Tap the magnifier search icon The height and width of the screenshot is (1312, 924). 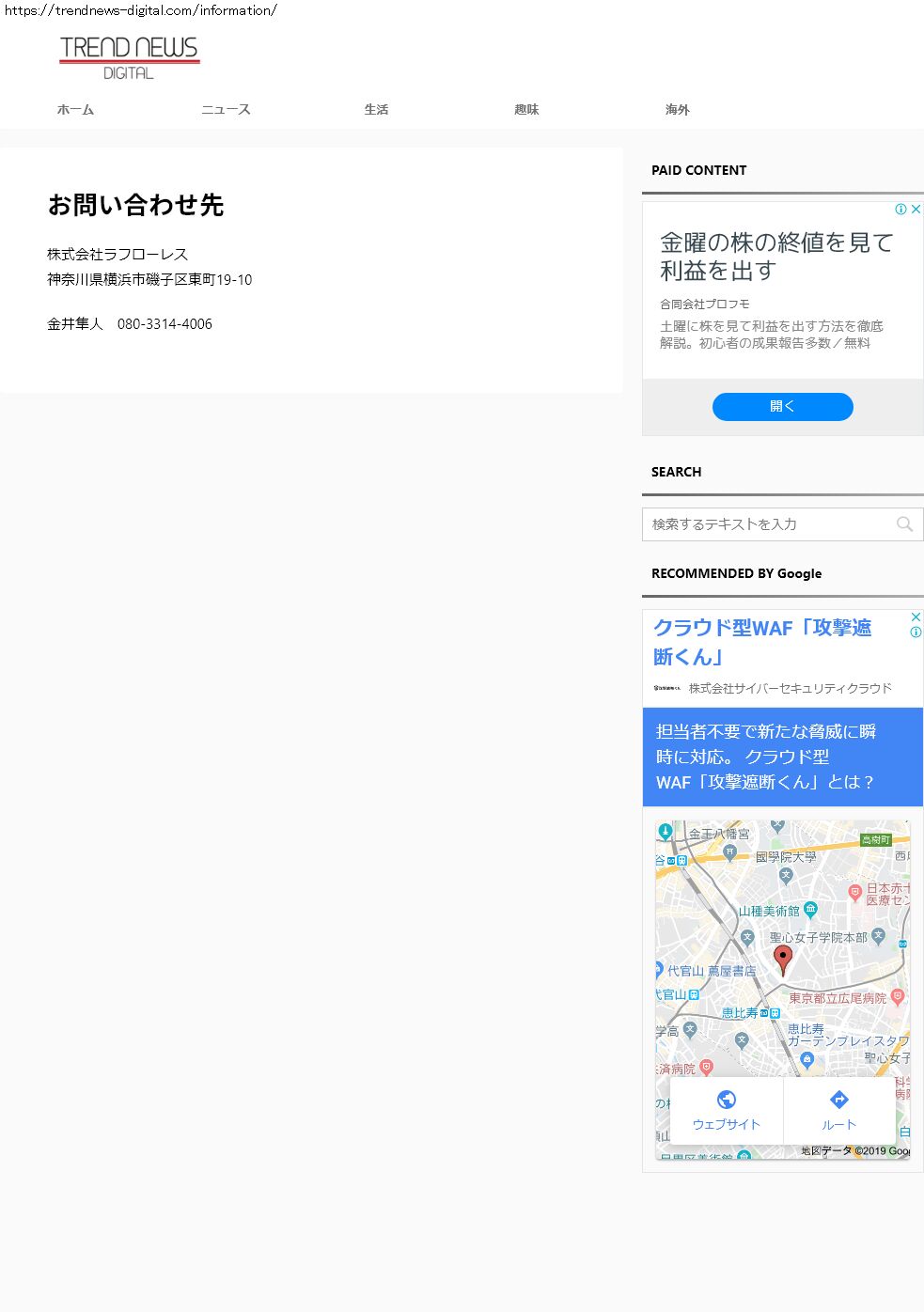click(x=904, y=524)
